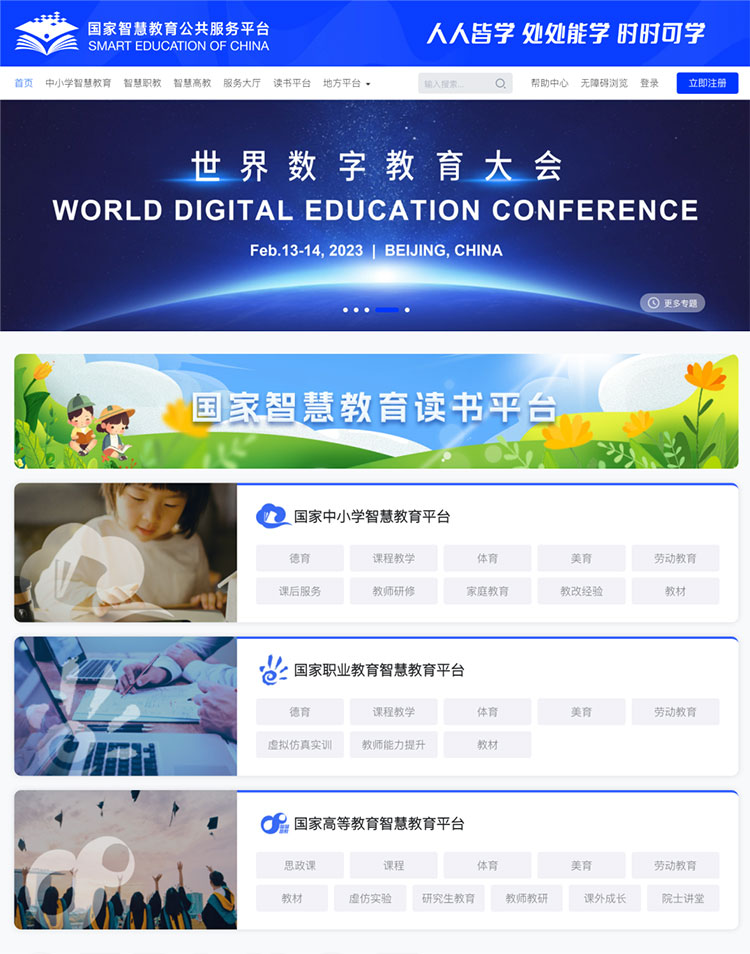Open 课后服务 chip
The height and width of the screenshot is (954, 750).
coord(299,591)
